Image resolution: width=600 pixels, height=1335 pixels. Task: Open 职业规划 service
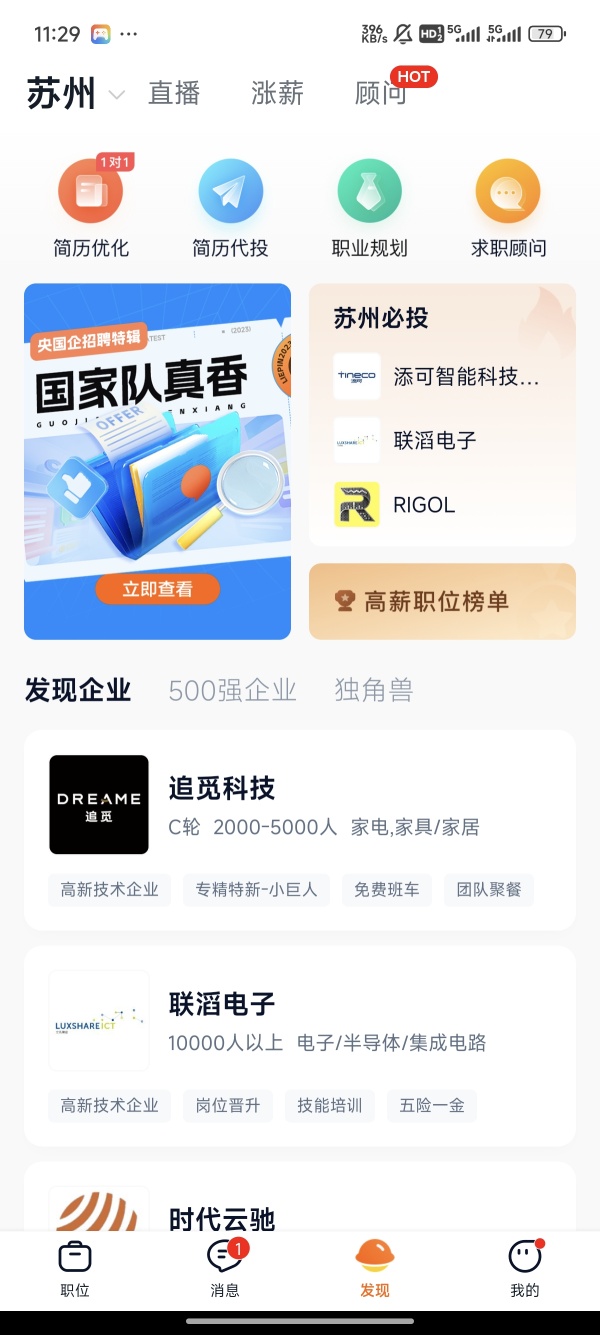369,208
